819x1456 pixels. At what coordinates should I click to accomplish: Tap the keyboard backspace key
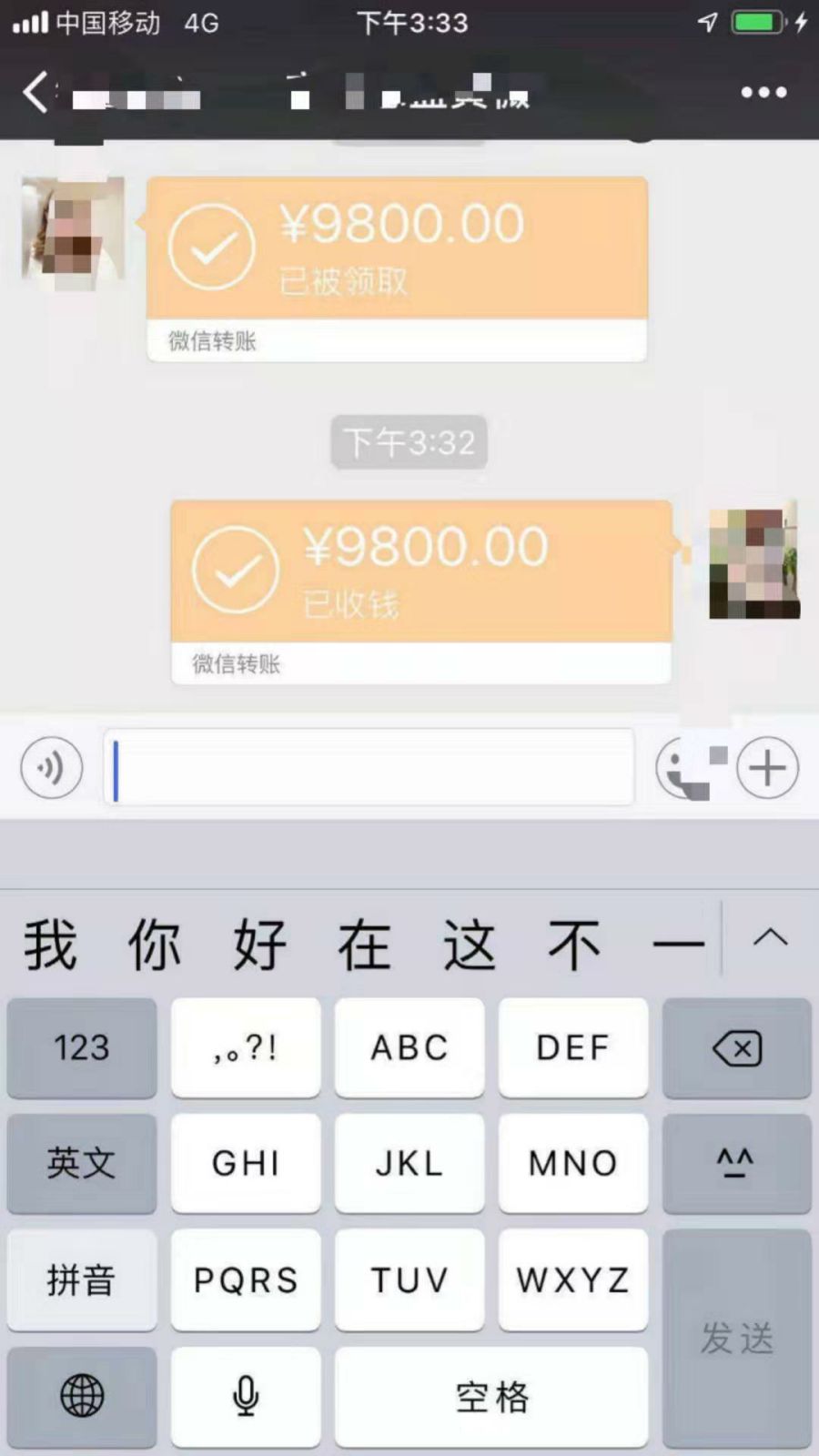coord(736,1047)
